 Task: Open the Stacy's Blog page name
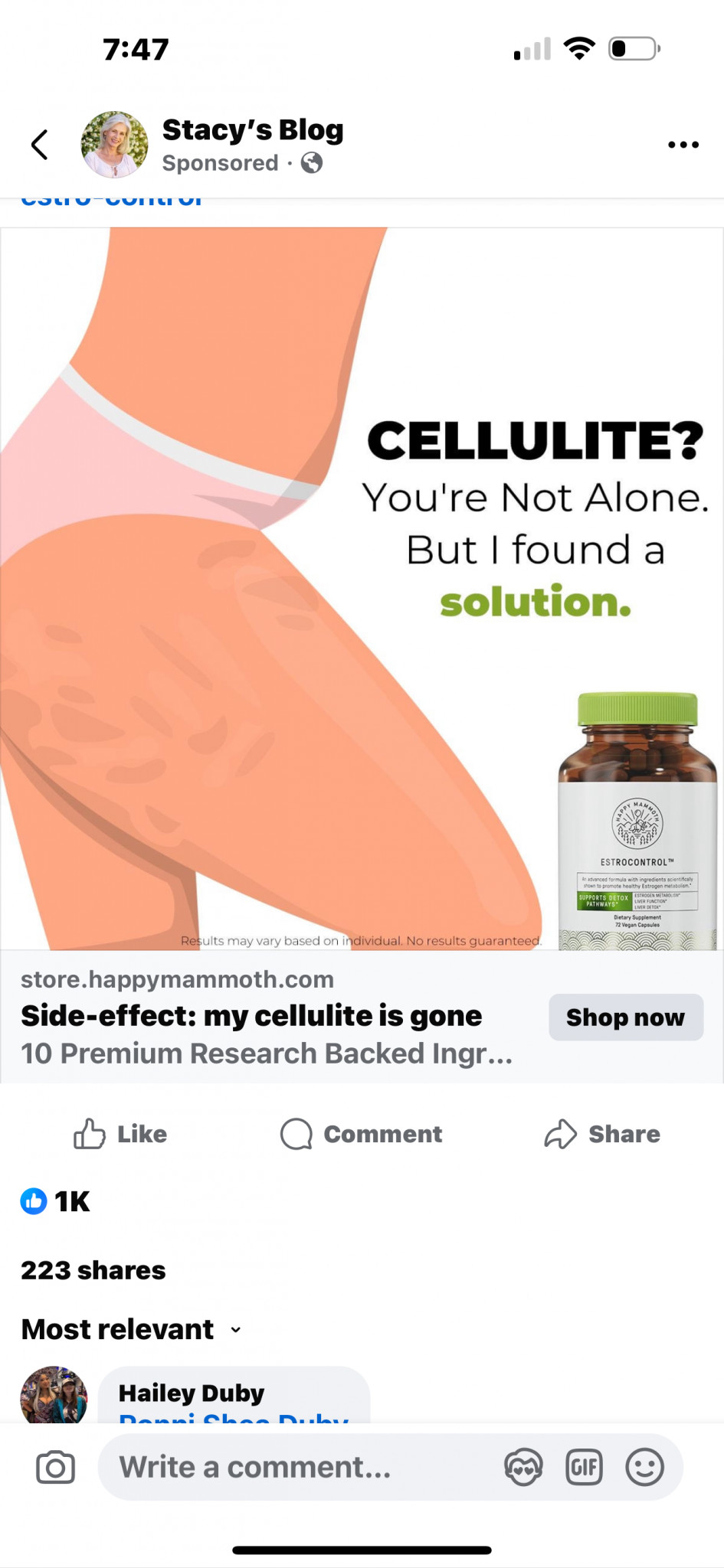click(x=253, y=129)
